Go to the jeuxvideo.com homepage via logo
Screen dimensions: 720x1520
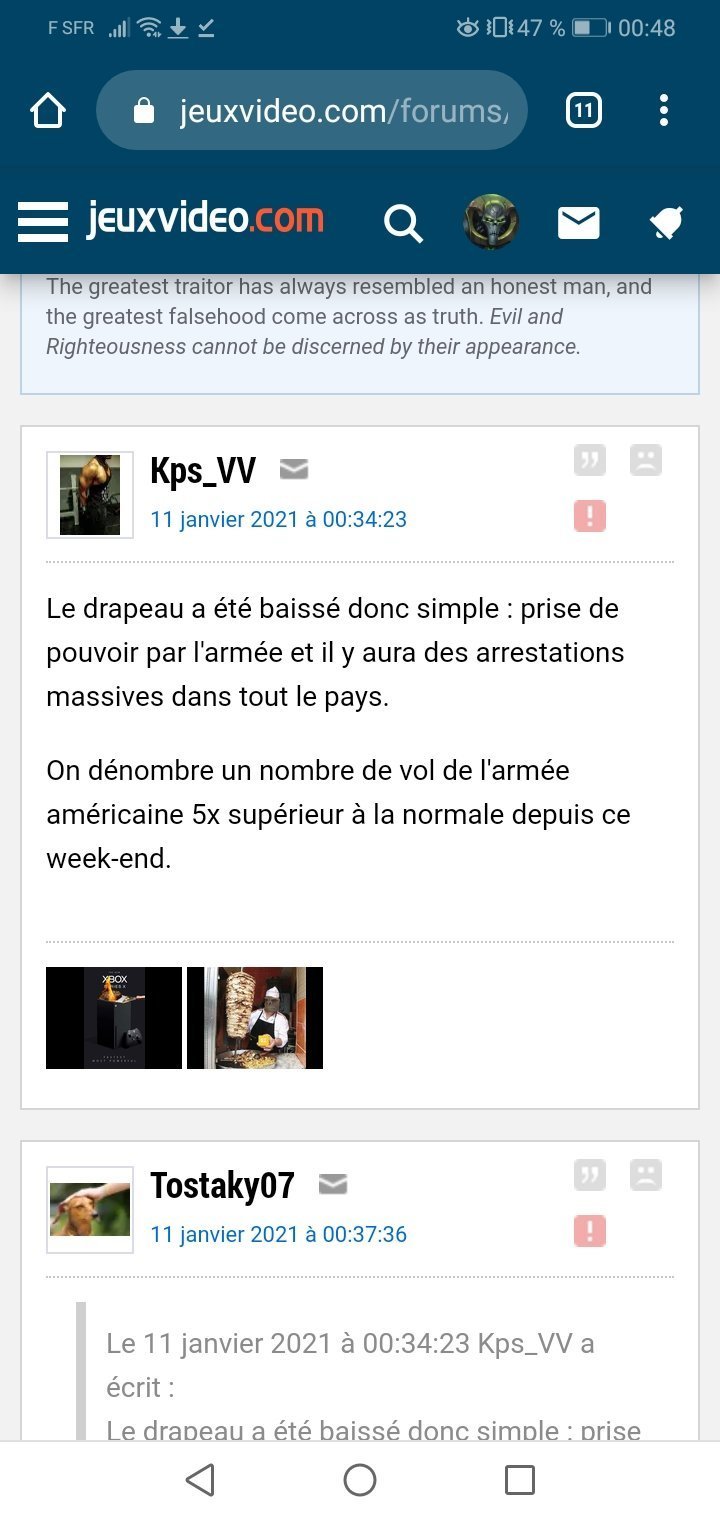point(205,219)
